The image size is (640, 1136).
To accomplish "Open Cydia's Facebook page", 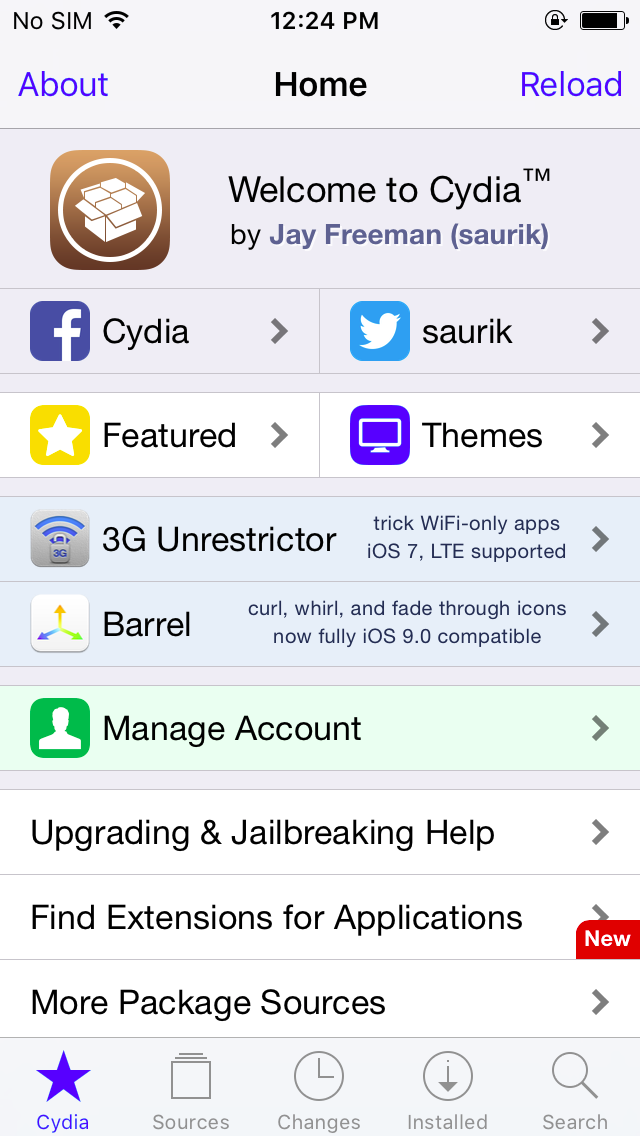I will (x=160, y=331).
